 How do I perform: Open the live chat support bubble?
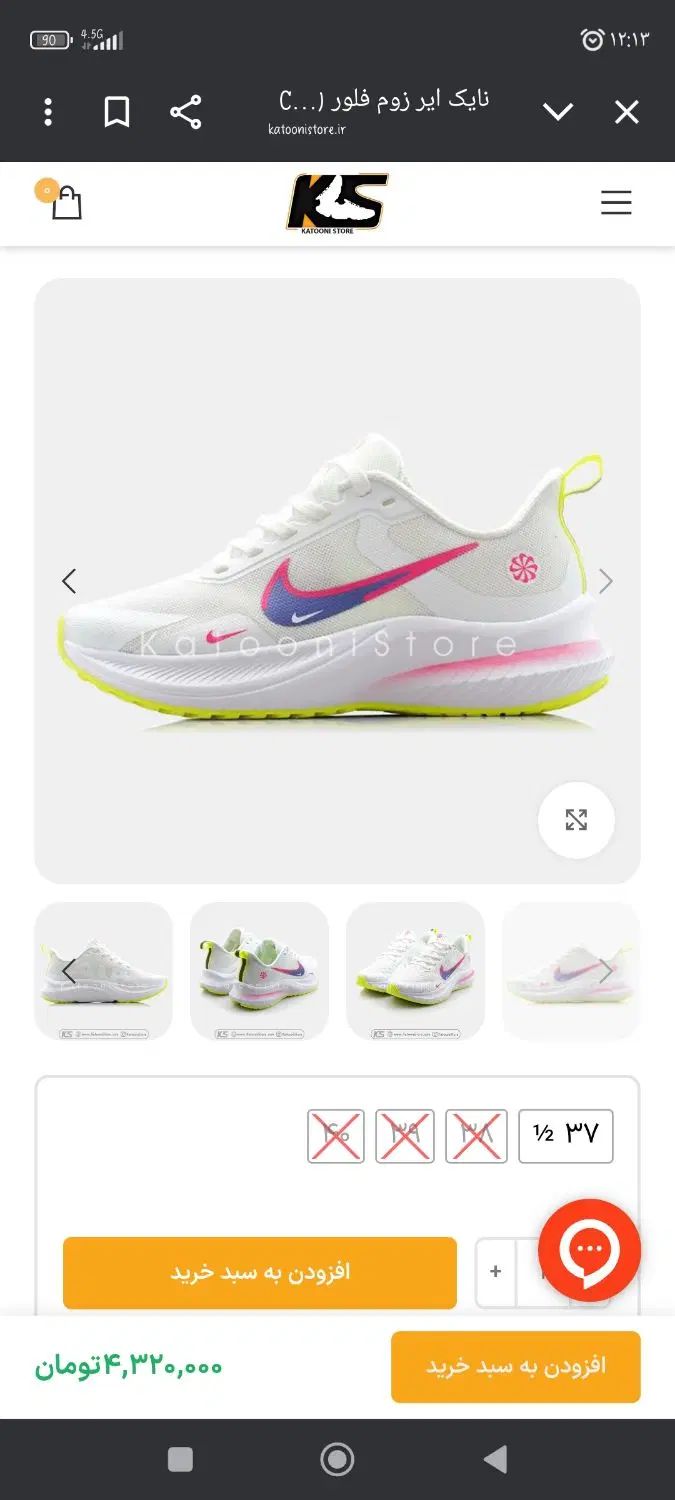pos(589,1250)
